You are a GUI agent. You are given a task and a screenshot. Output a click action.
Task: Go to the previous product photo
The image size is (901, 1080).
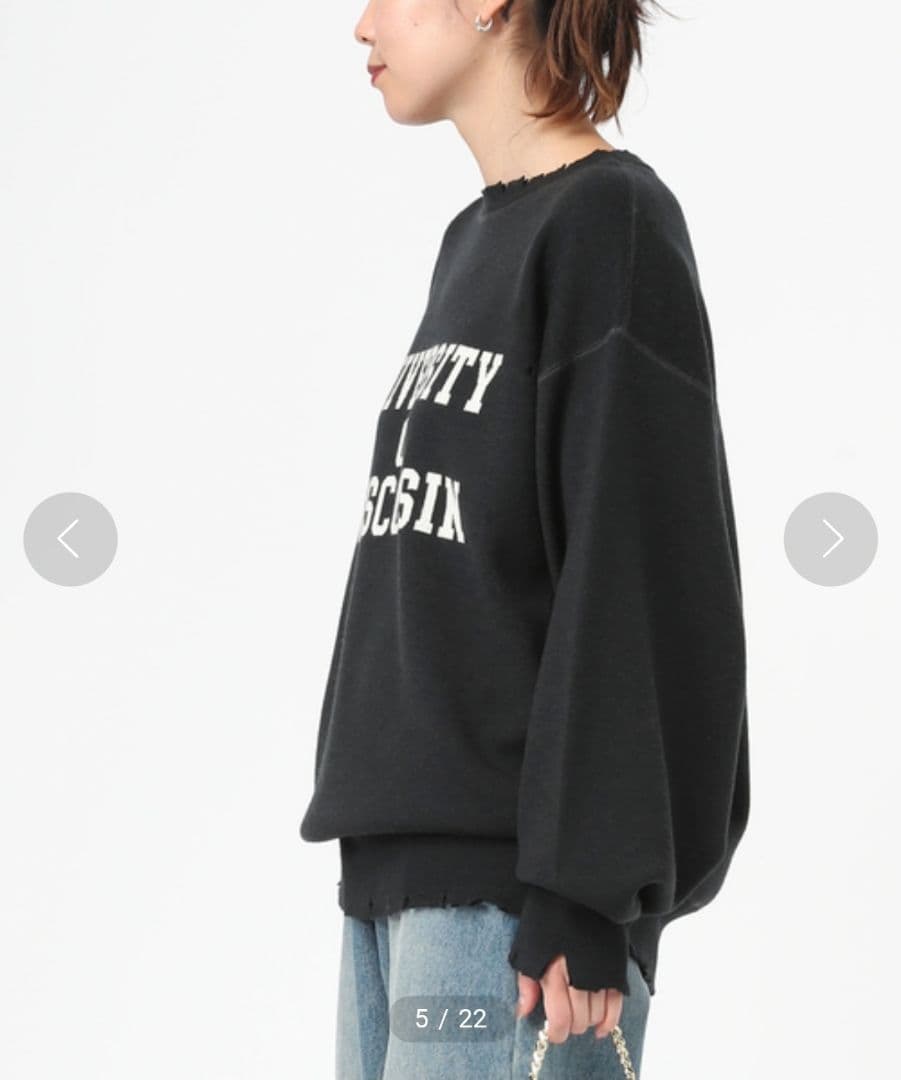70,539
